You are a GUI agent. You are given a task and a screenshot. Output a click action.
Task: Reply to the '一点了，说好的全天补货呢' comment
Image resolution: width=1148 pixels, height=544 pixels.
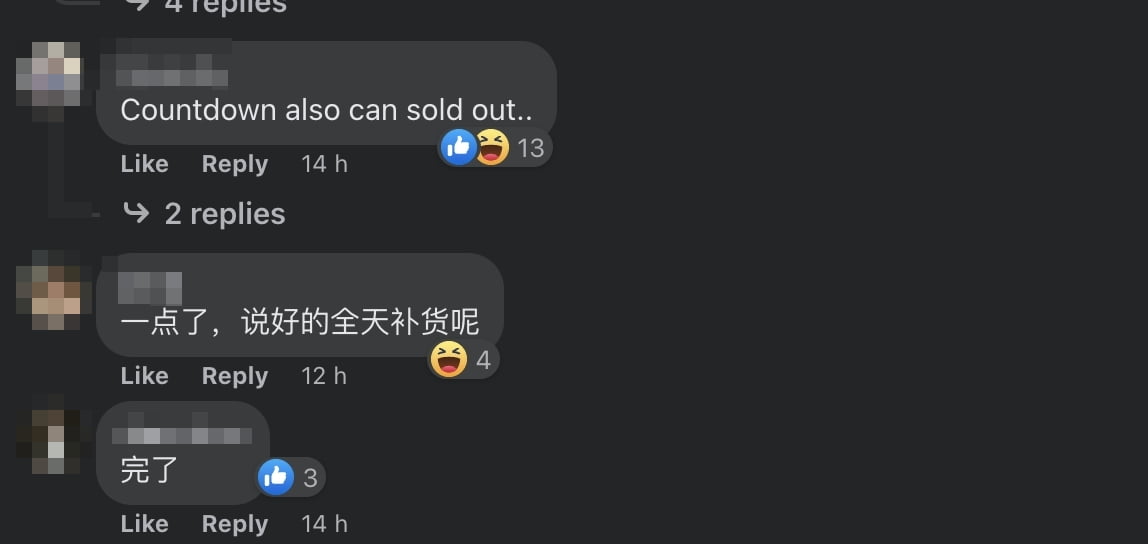click(x=234, y=376)
